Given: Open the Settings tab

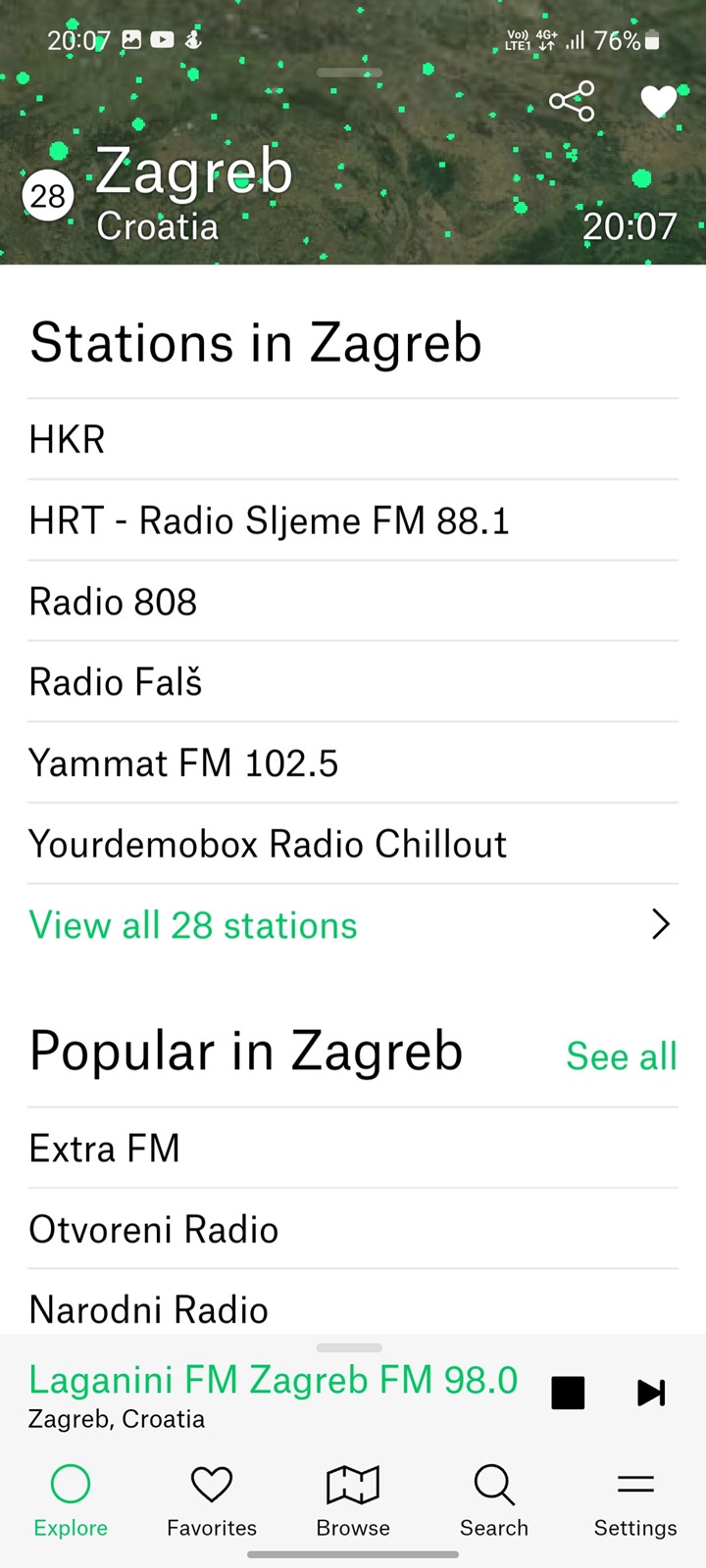Looking at the screenshot, I should pos(635,1501).
